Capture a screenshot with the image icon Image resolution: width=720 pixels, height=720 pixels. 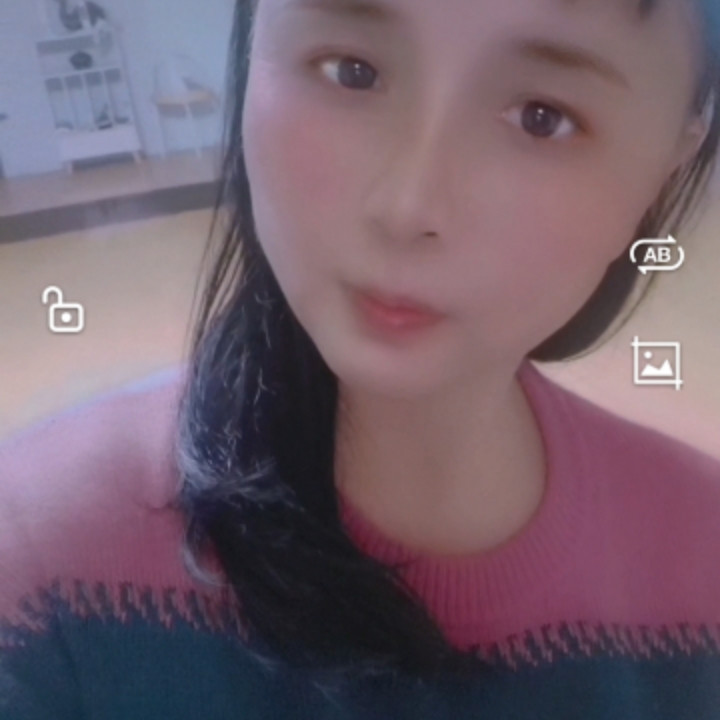[657, 362]
